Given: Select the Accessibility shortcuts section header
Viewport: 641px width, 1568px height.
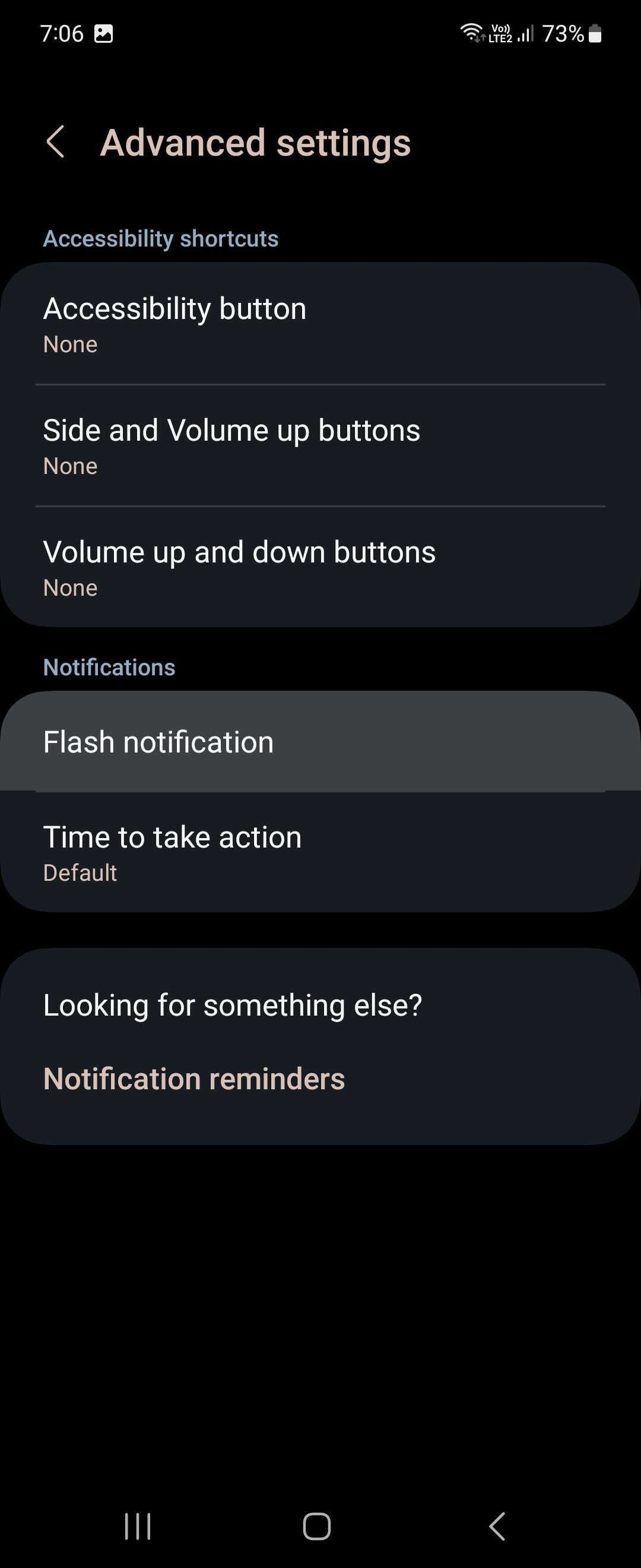Looking at the screenshot, I should 160,238.
